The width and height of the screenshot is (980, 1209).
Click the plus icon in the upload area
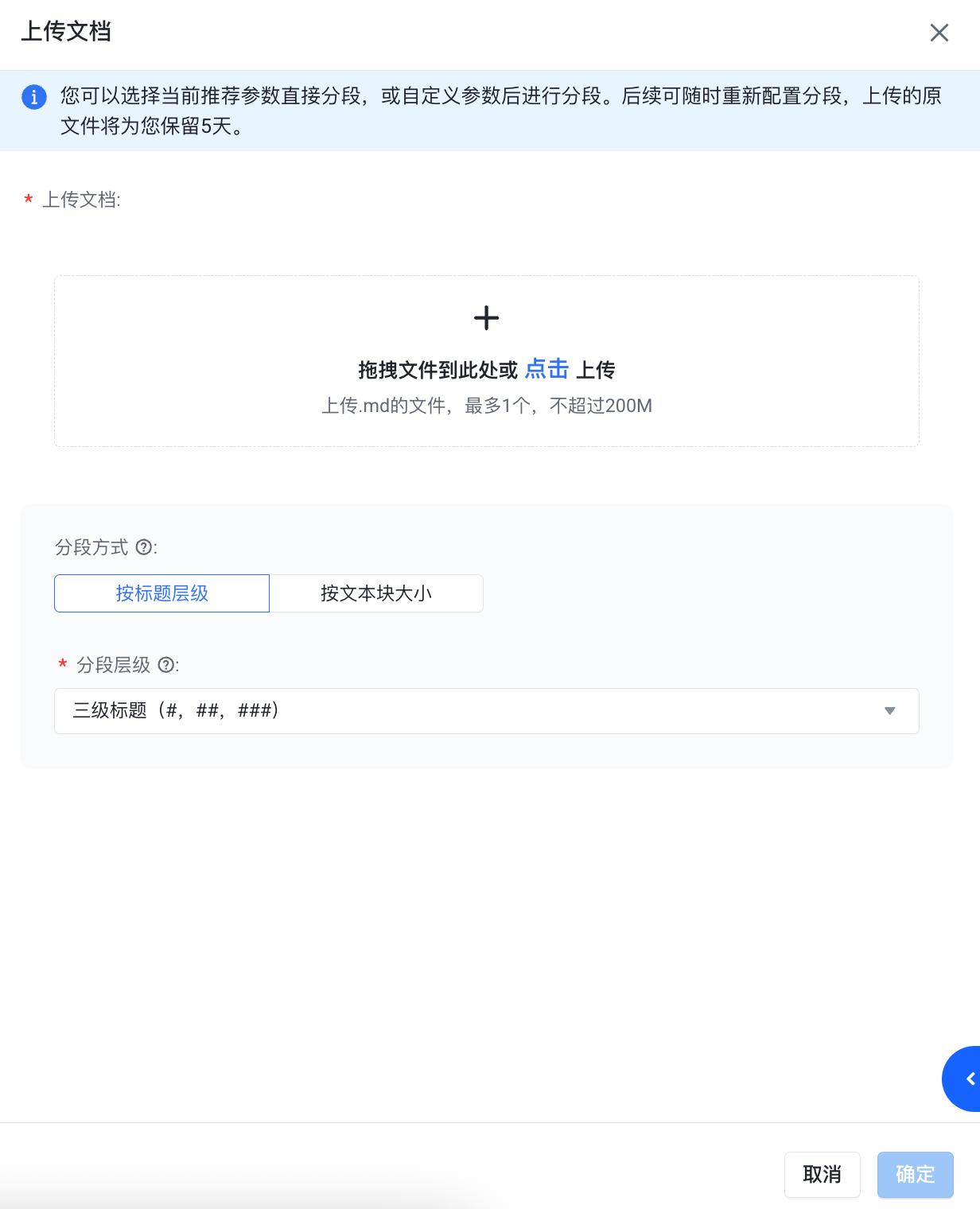tap(486, 318)
